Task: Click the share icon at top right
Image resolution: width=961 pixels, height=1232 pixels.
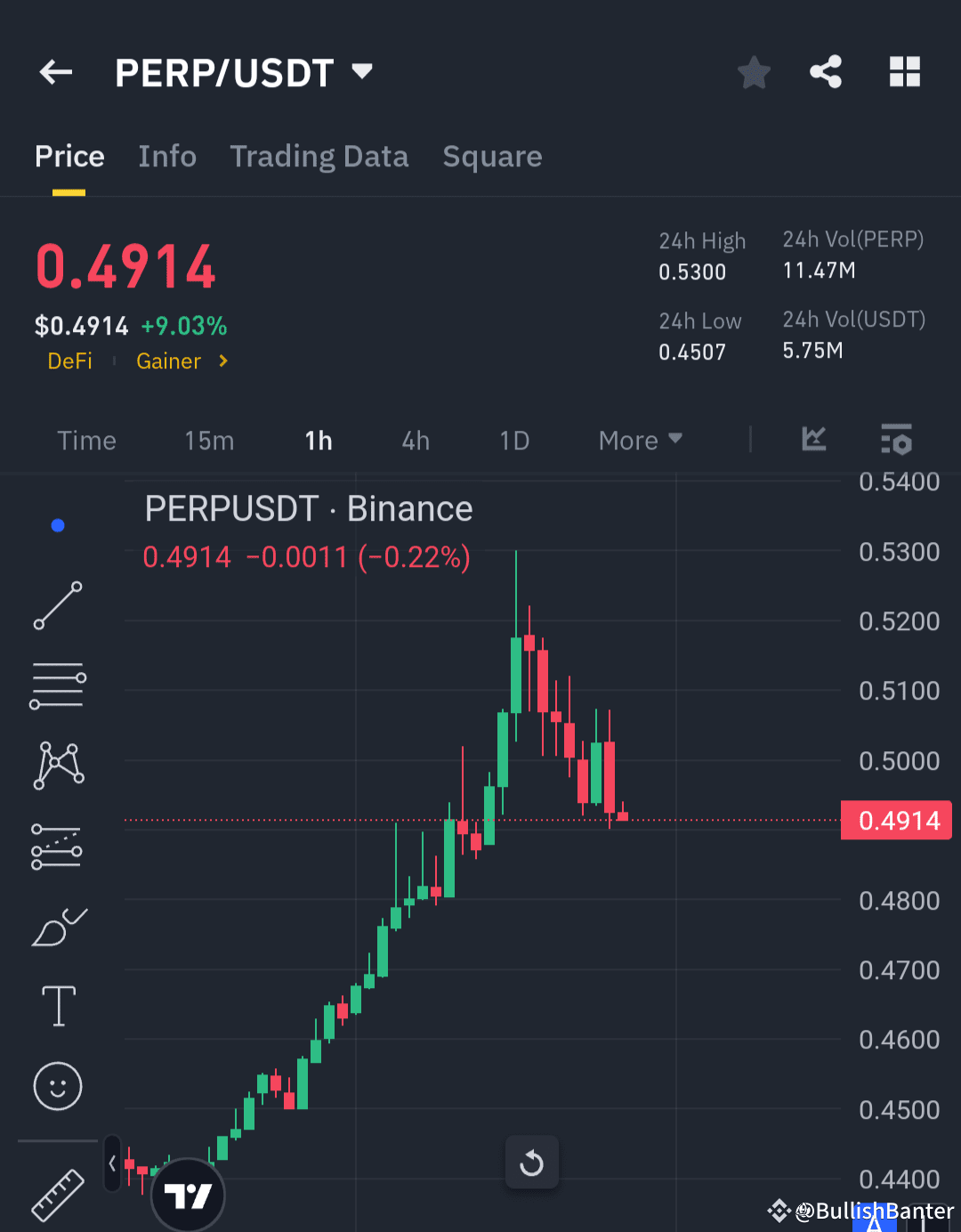Action: tap(826, 72)
